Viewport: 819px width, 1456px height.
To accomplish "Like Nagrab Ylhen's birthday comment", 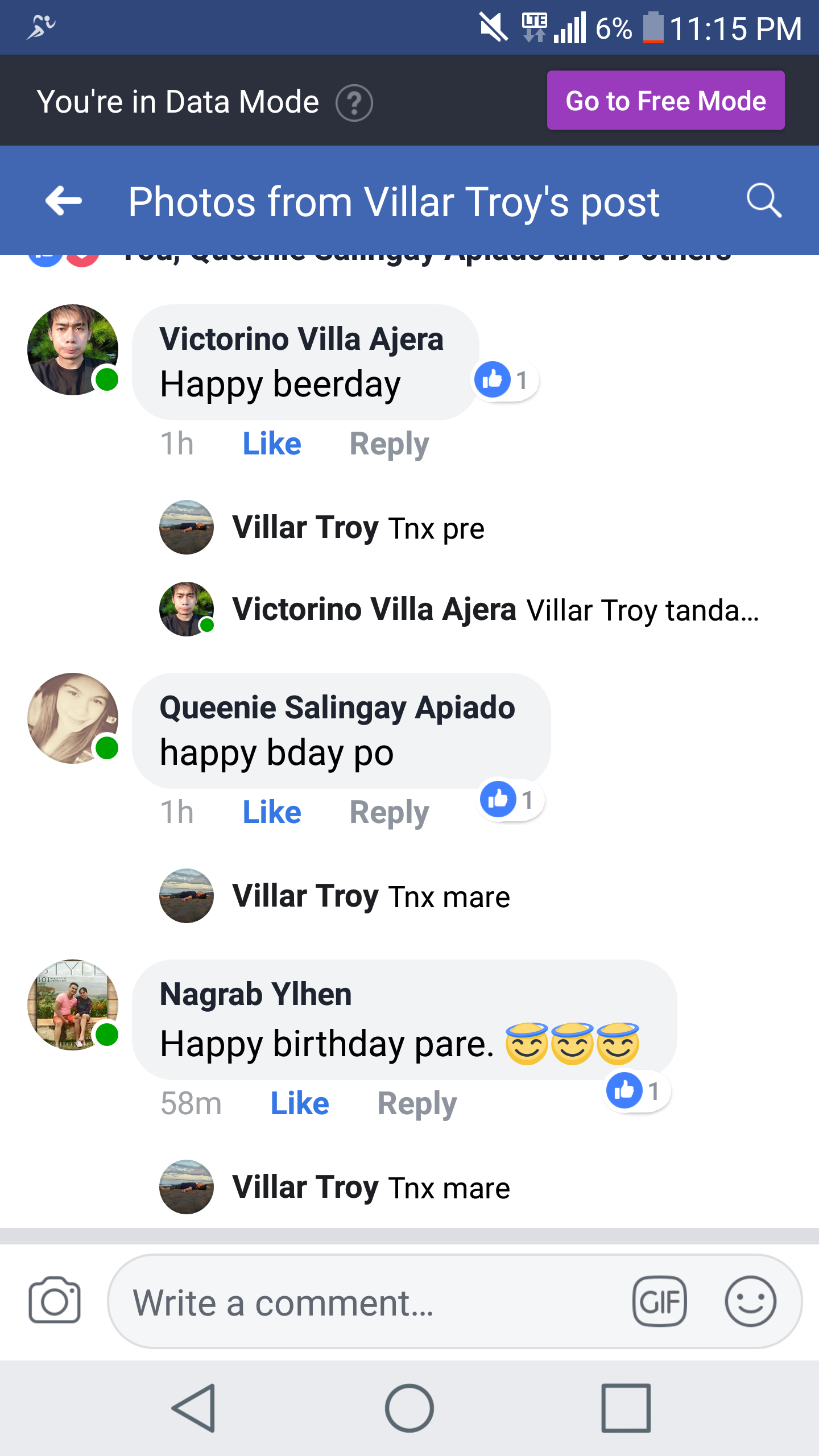I will [x=299, y=1103].
